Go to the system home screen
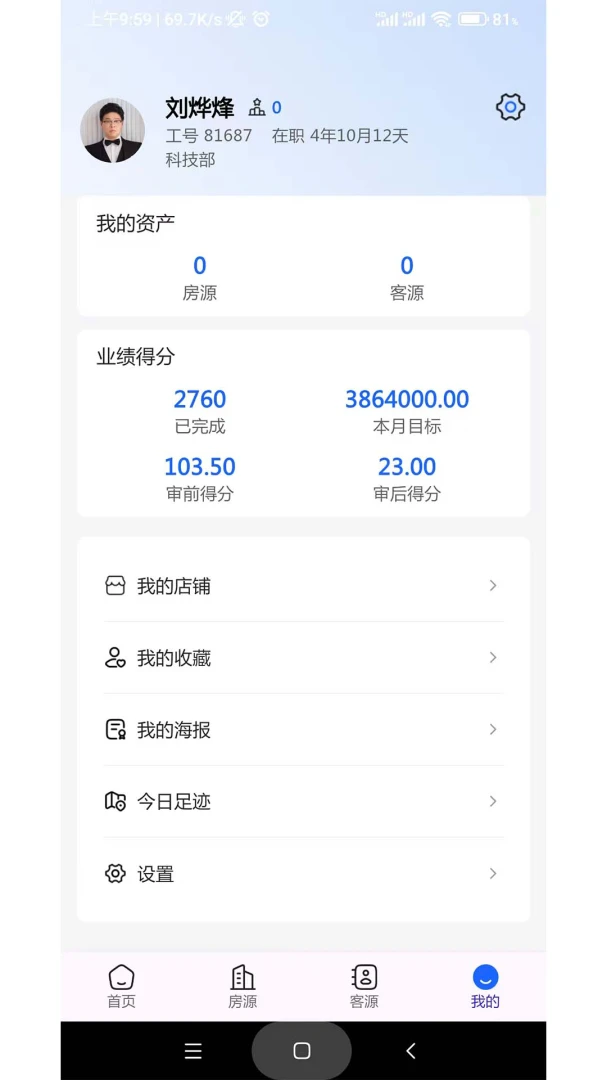This screenshot has height=1080, width=607. 302,1050
